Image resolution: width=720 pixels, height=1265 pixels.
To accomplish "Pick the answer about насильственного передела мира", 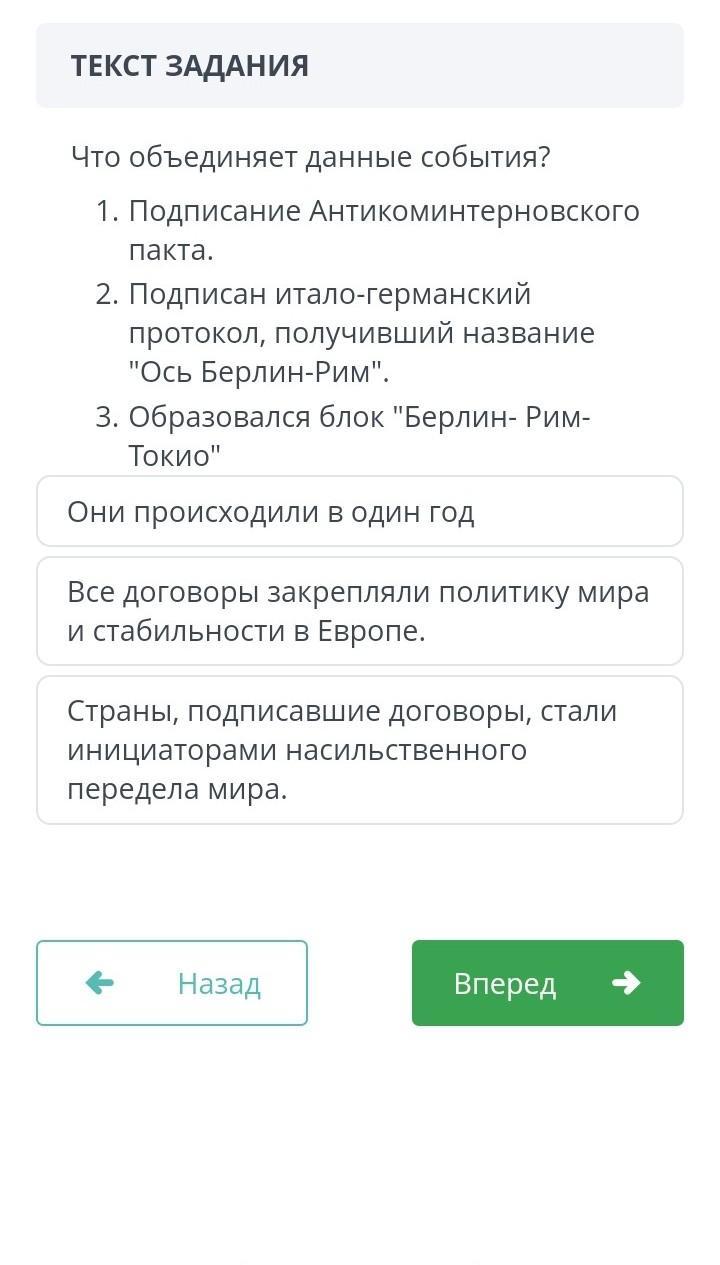I will pos(360,750).
